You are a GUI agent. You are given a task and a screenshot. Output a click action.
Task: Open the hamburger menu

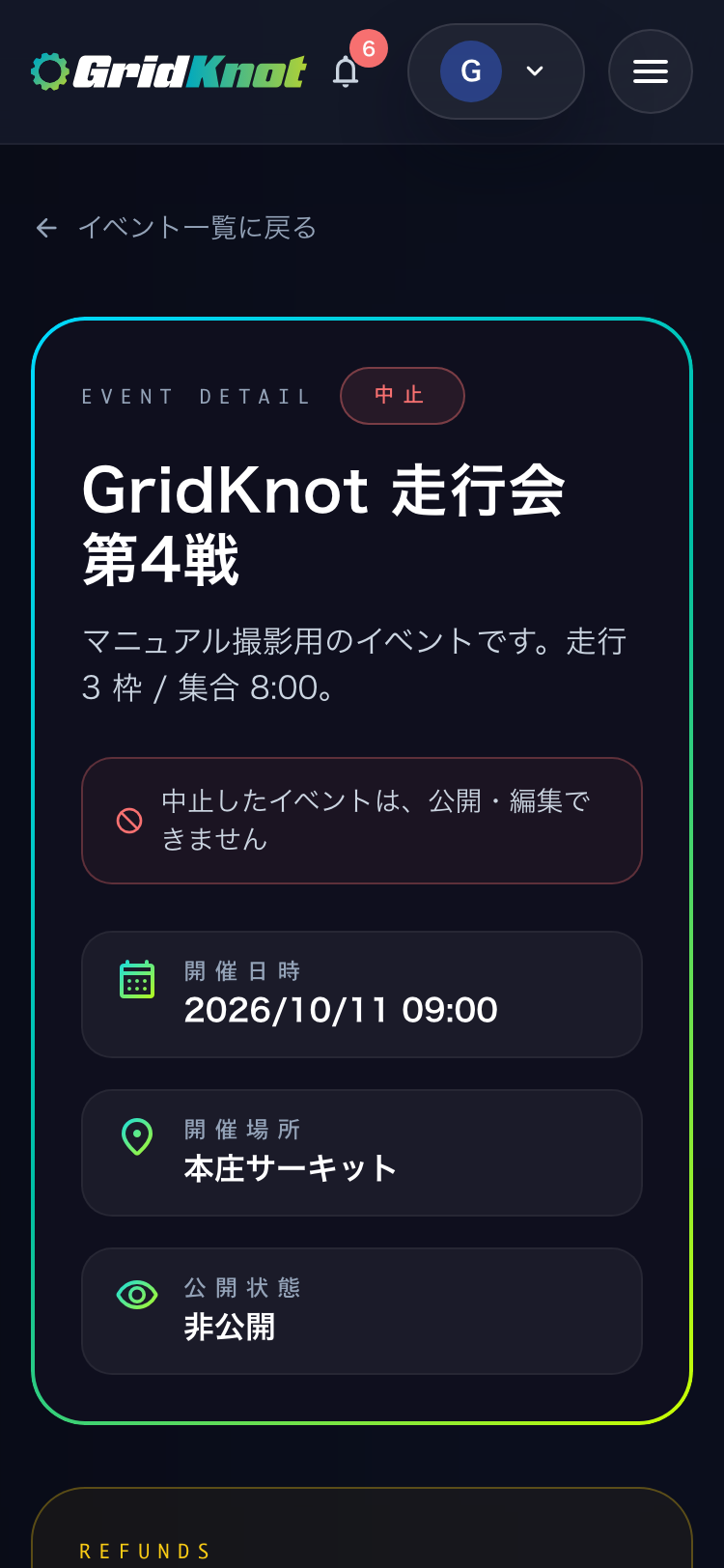pos(651,71)
